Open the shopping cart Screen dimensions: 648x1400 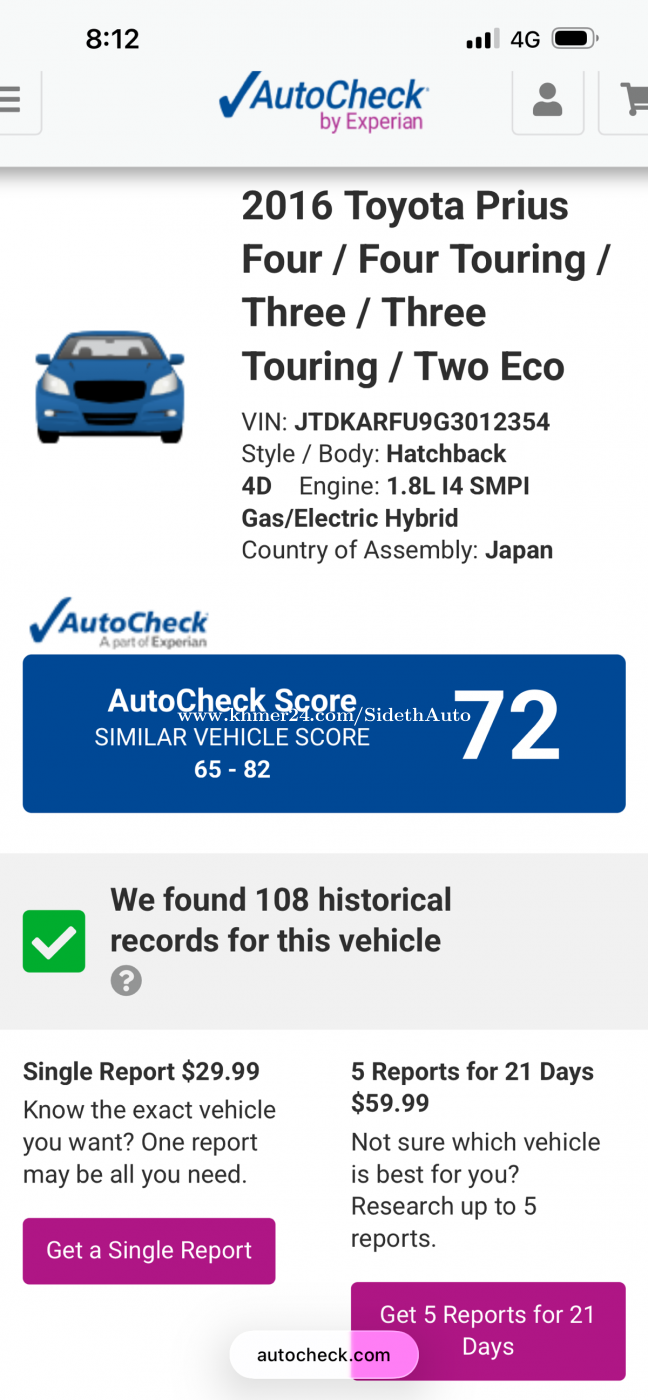click(630, 100)
